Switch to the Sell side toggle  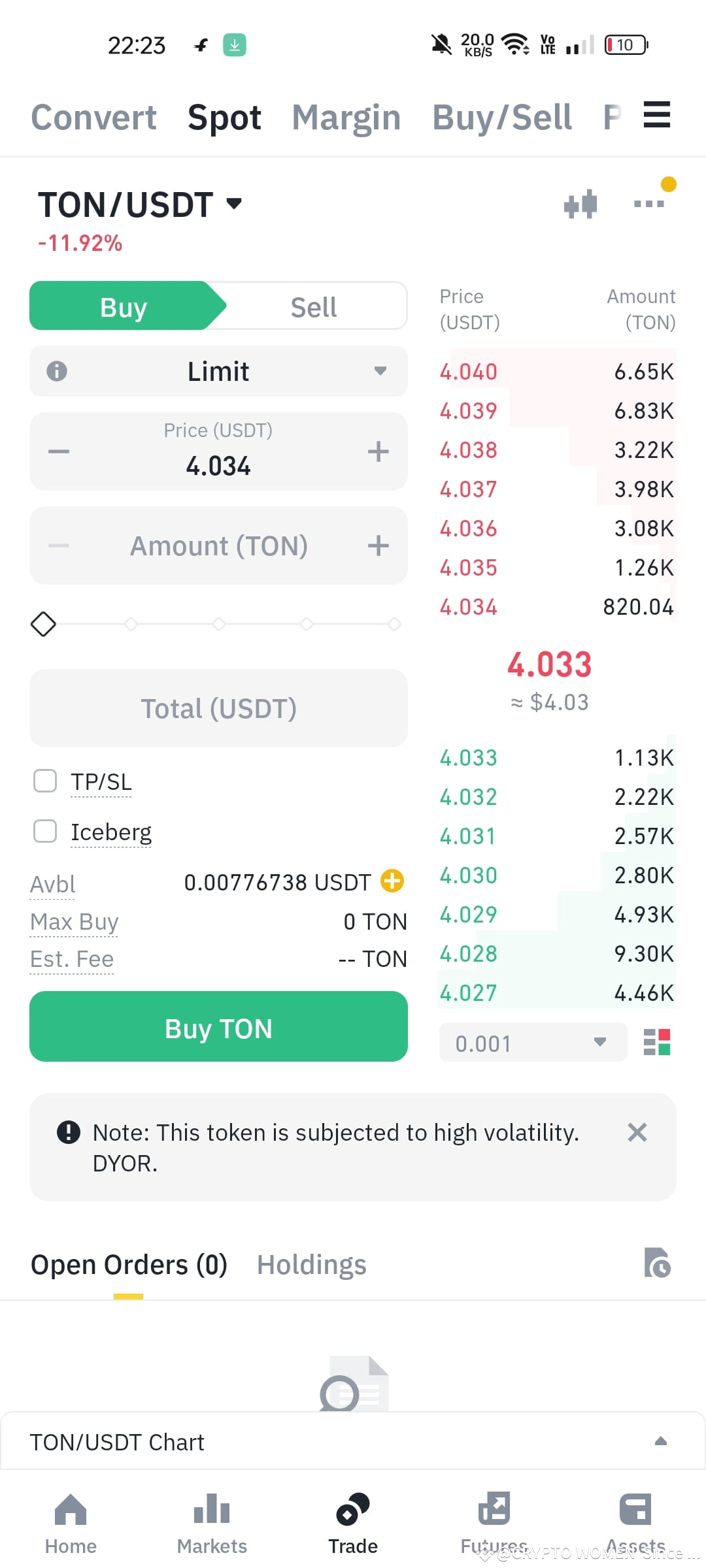tap(313, 306)
